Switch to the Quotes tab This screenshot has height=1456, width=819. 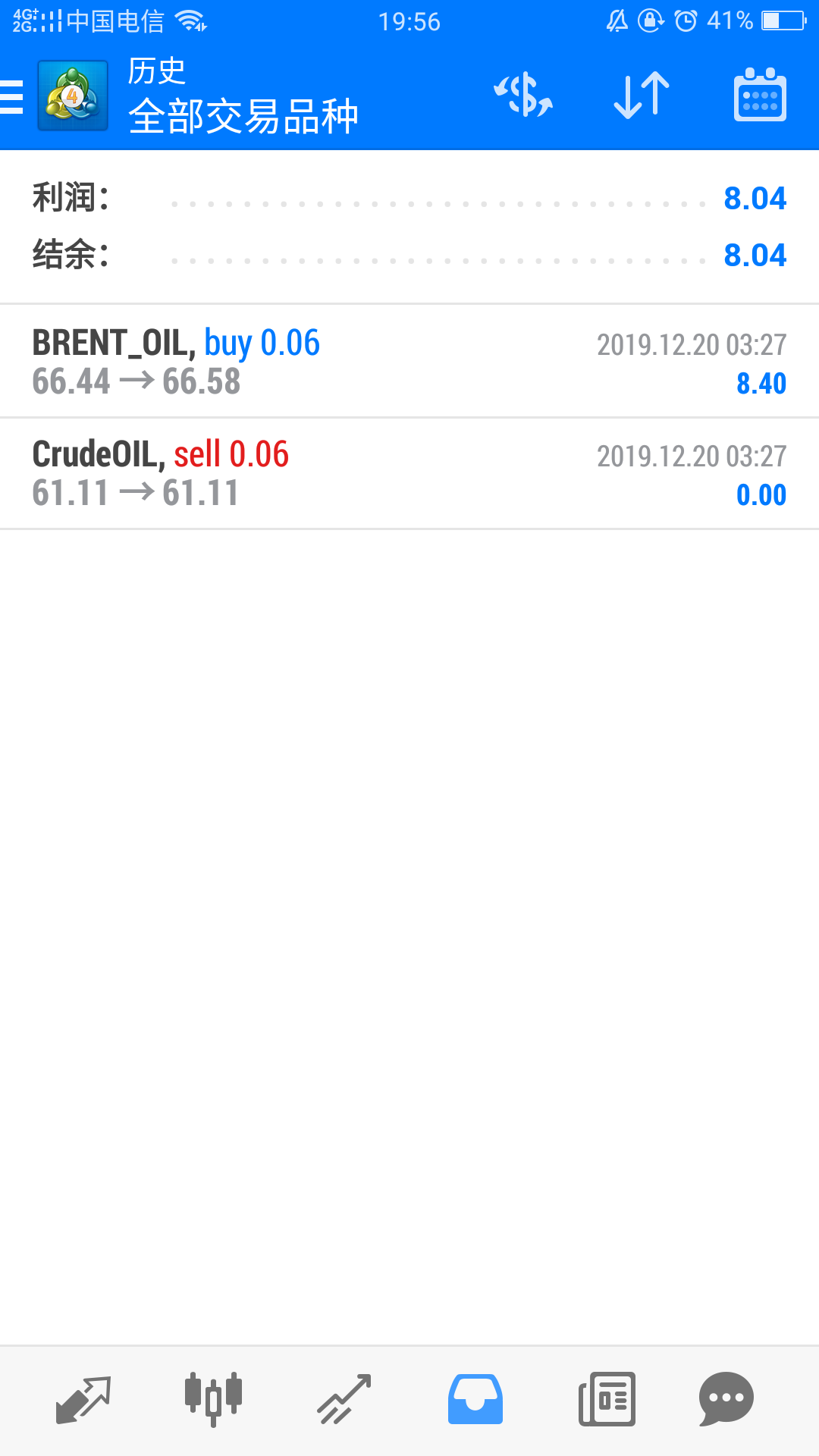[x=83, y=1399]
